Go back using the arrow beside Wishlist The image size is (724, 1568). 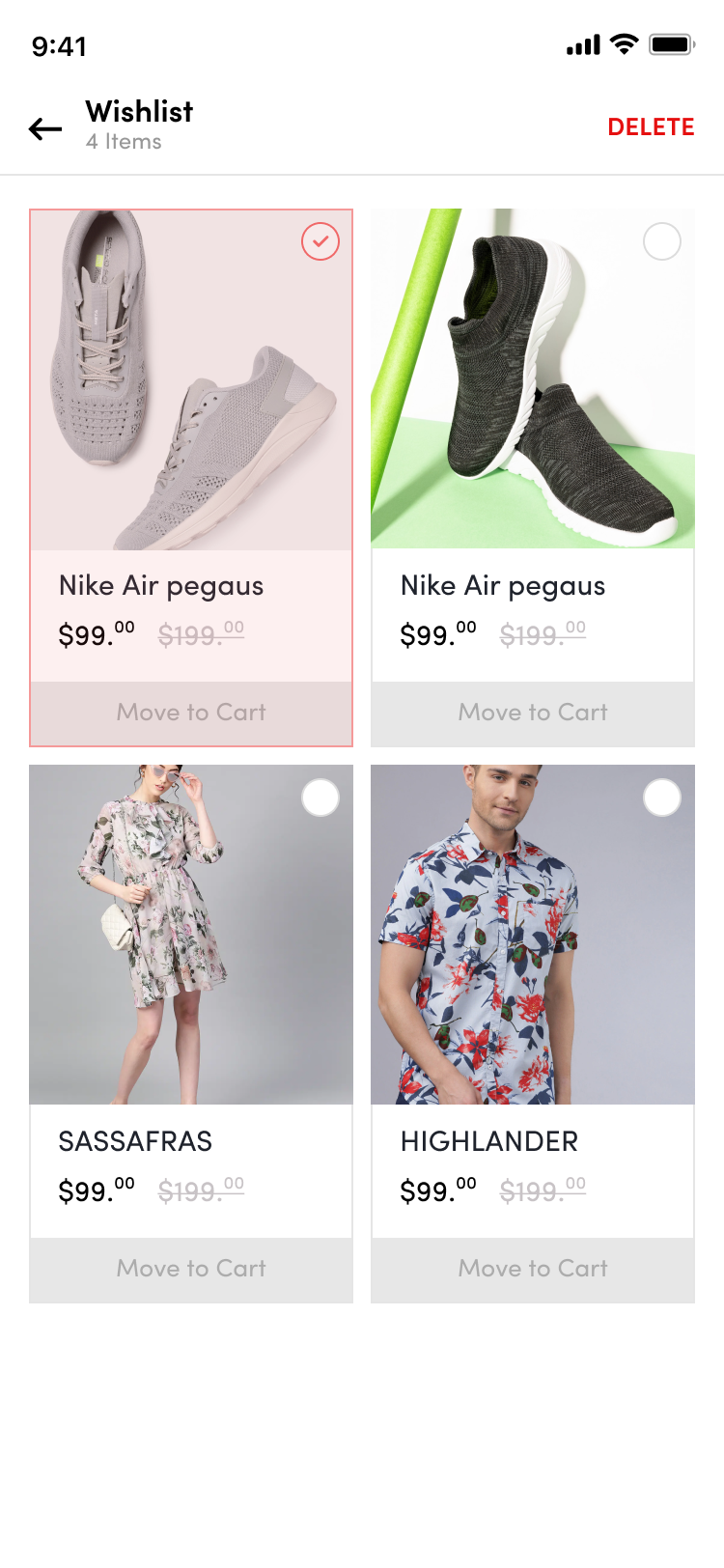point(45,128)
